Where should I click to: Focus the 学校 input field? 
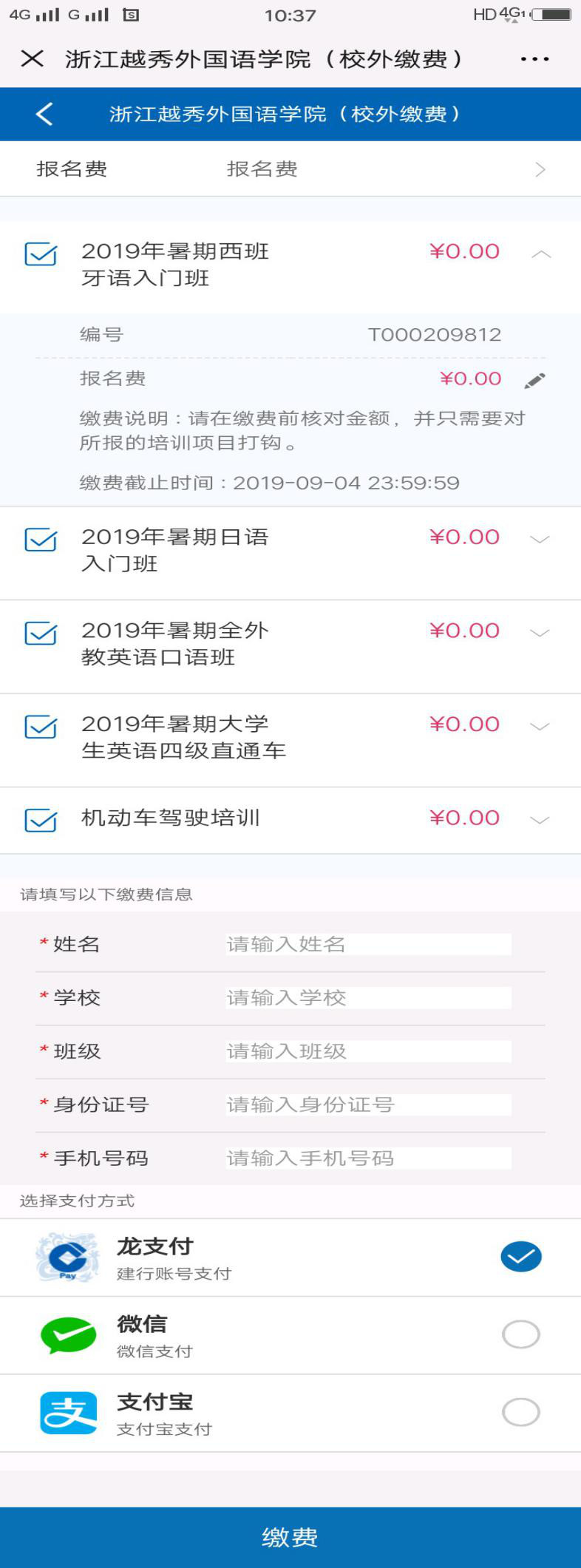coord(368,998)
